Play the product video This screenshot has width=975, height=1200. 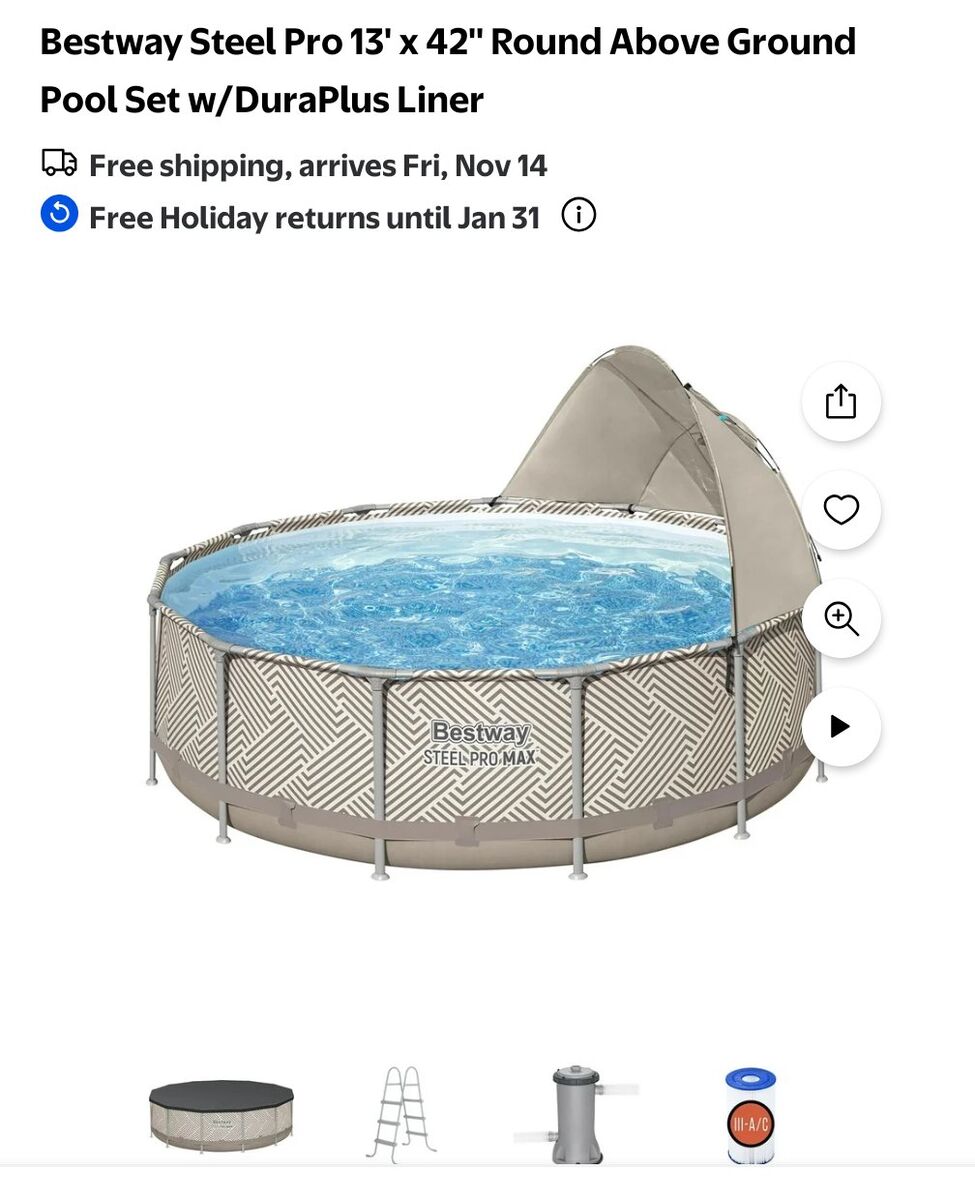click(841, 726)
